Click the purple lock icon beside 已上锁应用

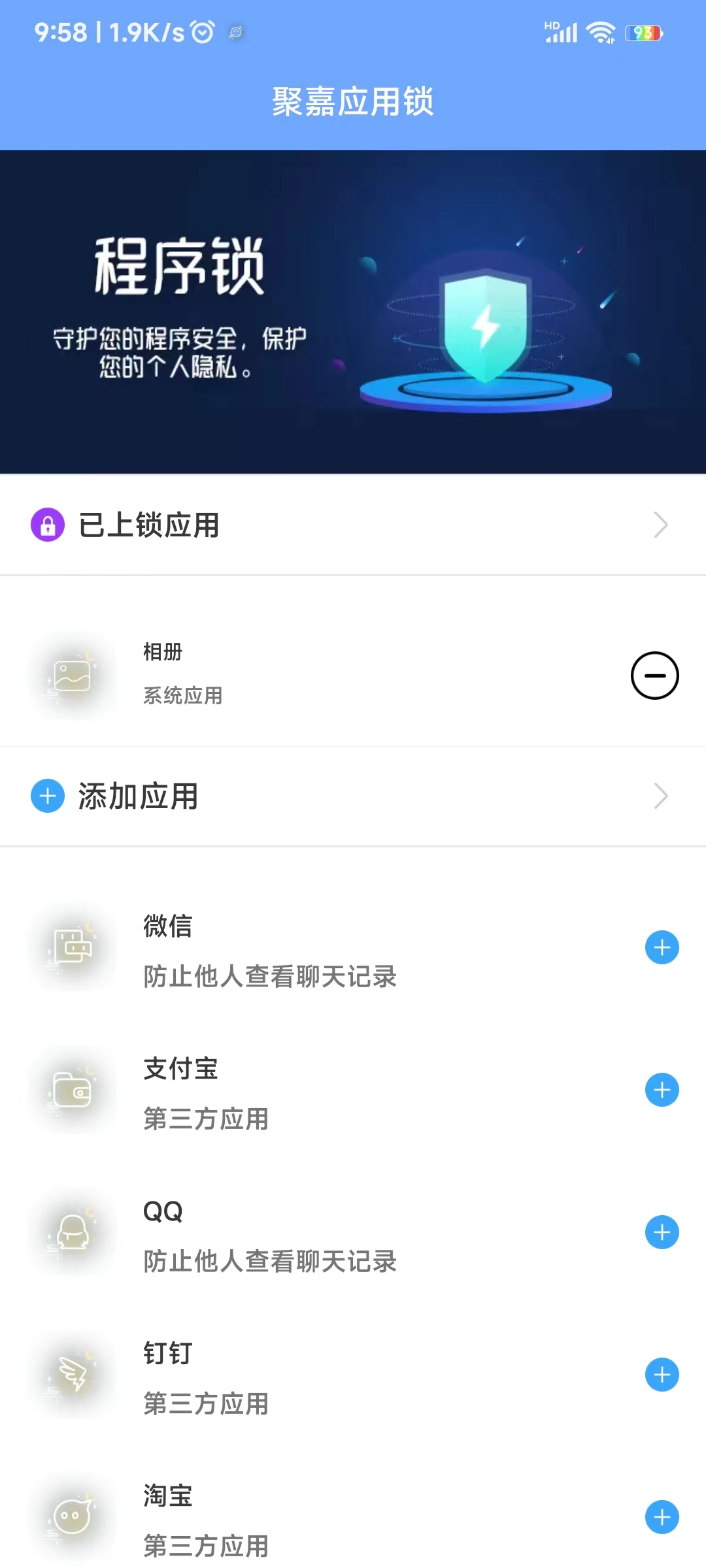46,524
